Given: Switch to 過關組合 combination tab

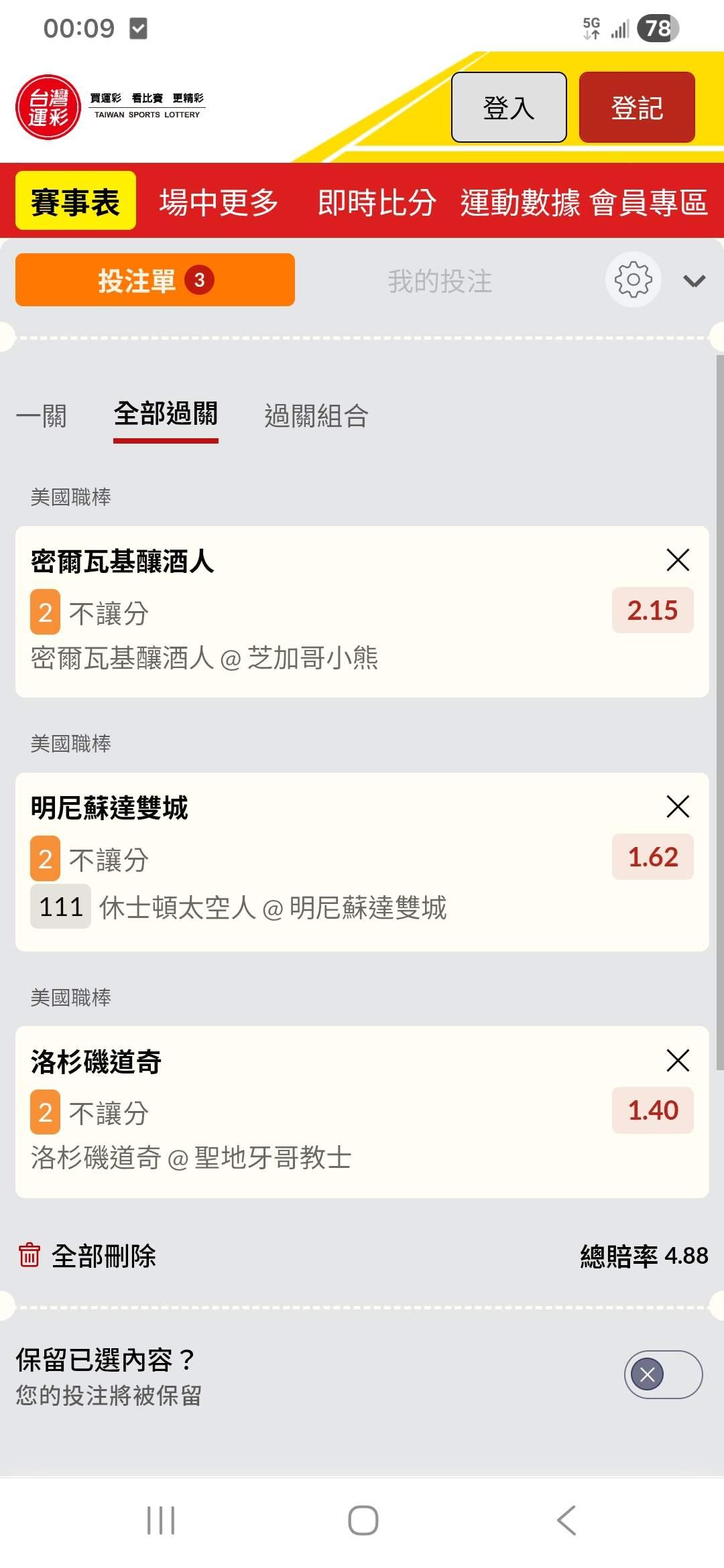Looking at the screenshot, I should 316,415.
